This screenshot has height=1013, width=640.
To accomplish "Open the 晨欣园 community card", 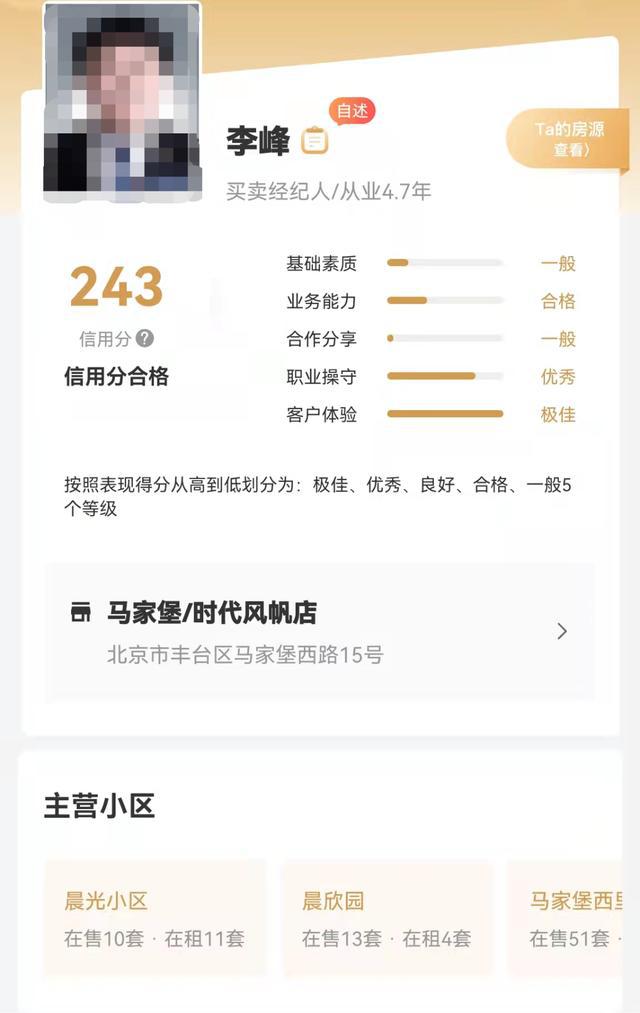I will point(387,918).
